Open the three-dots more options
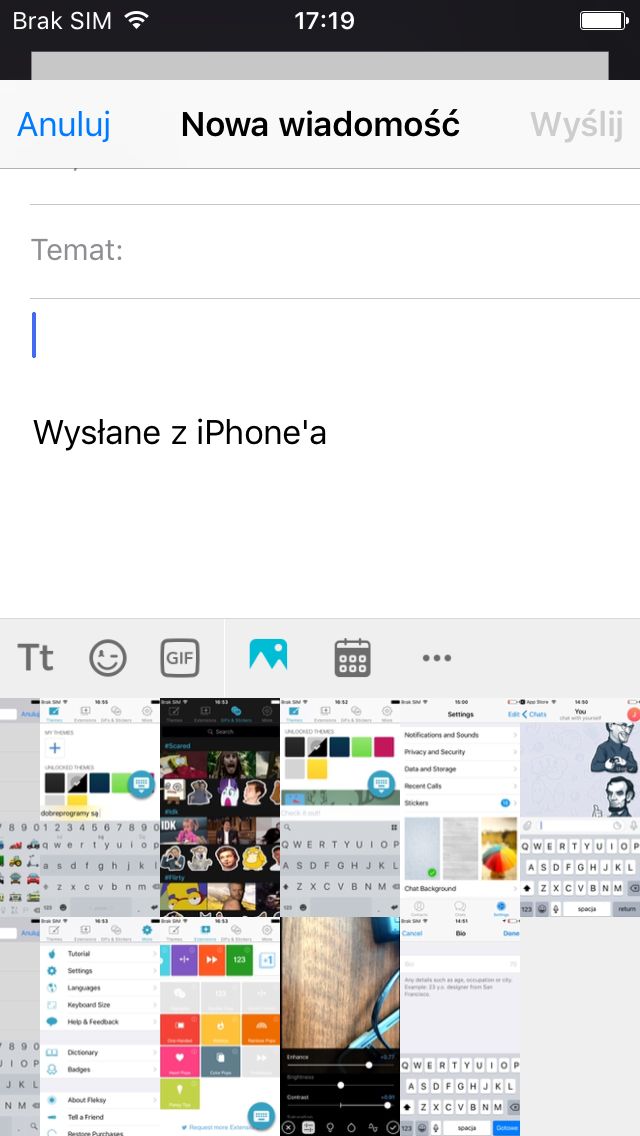This screenshot has width=640, height=1136. click(437, 658)
